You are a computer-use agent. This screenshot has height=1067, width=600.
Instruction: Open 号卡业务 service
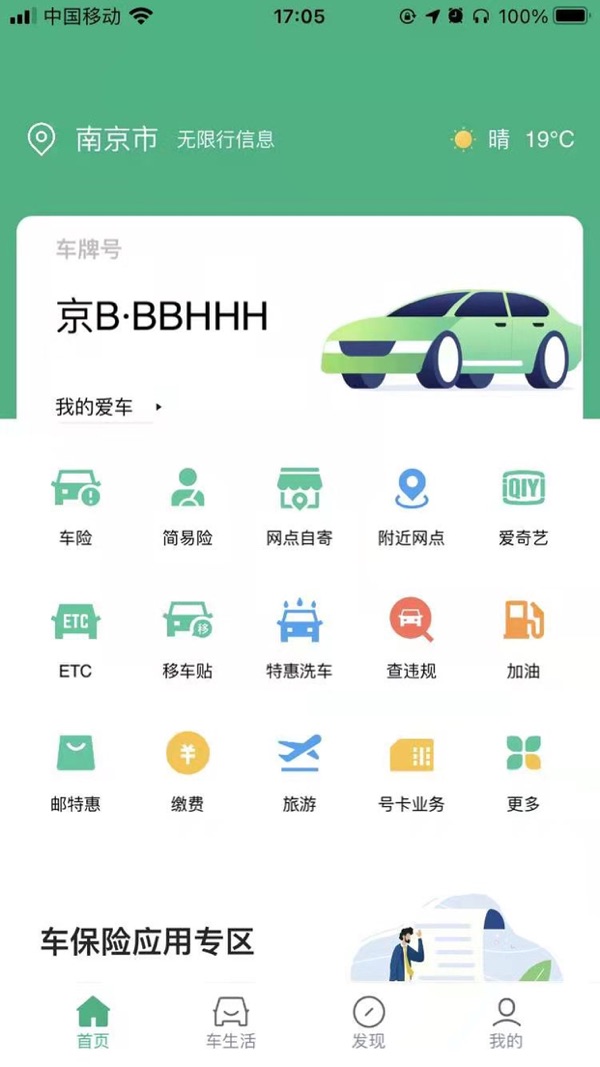click(411, 771)
